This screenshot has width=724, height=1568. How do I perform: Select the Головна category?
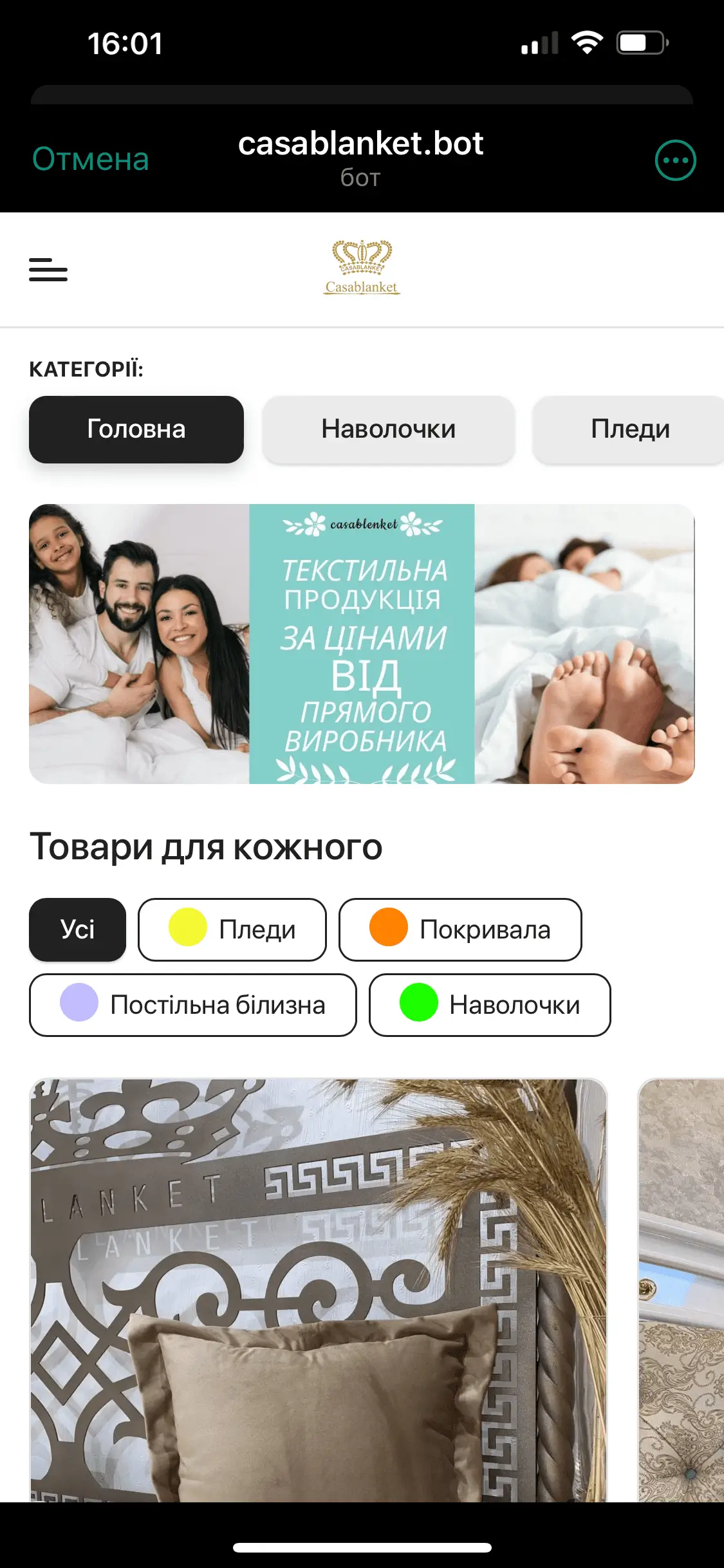click(x=136, y=429)
